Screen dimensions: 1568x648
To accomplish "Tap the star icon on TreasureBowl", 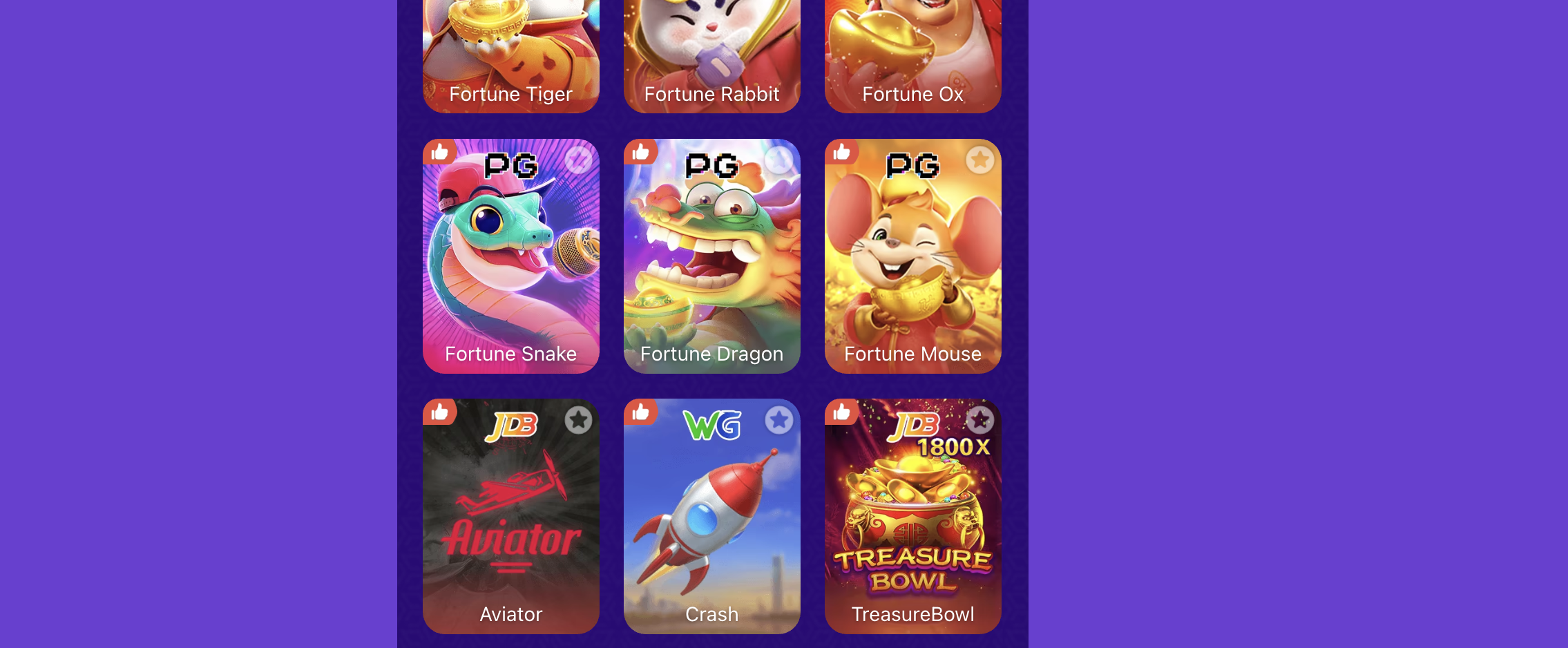I will [x=979, y=420].
